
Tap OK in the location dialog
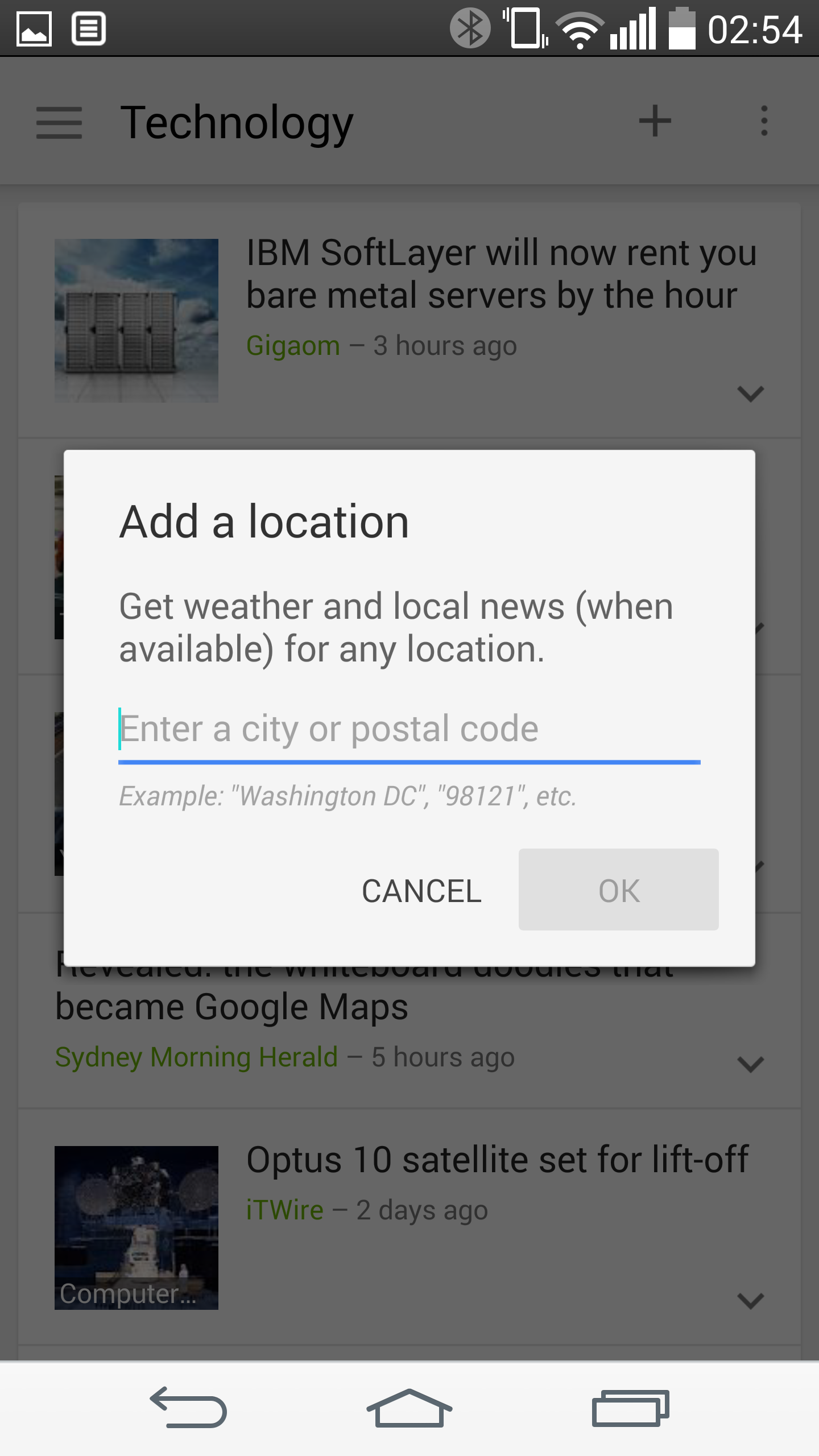point(619,890)
